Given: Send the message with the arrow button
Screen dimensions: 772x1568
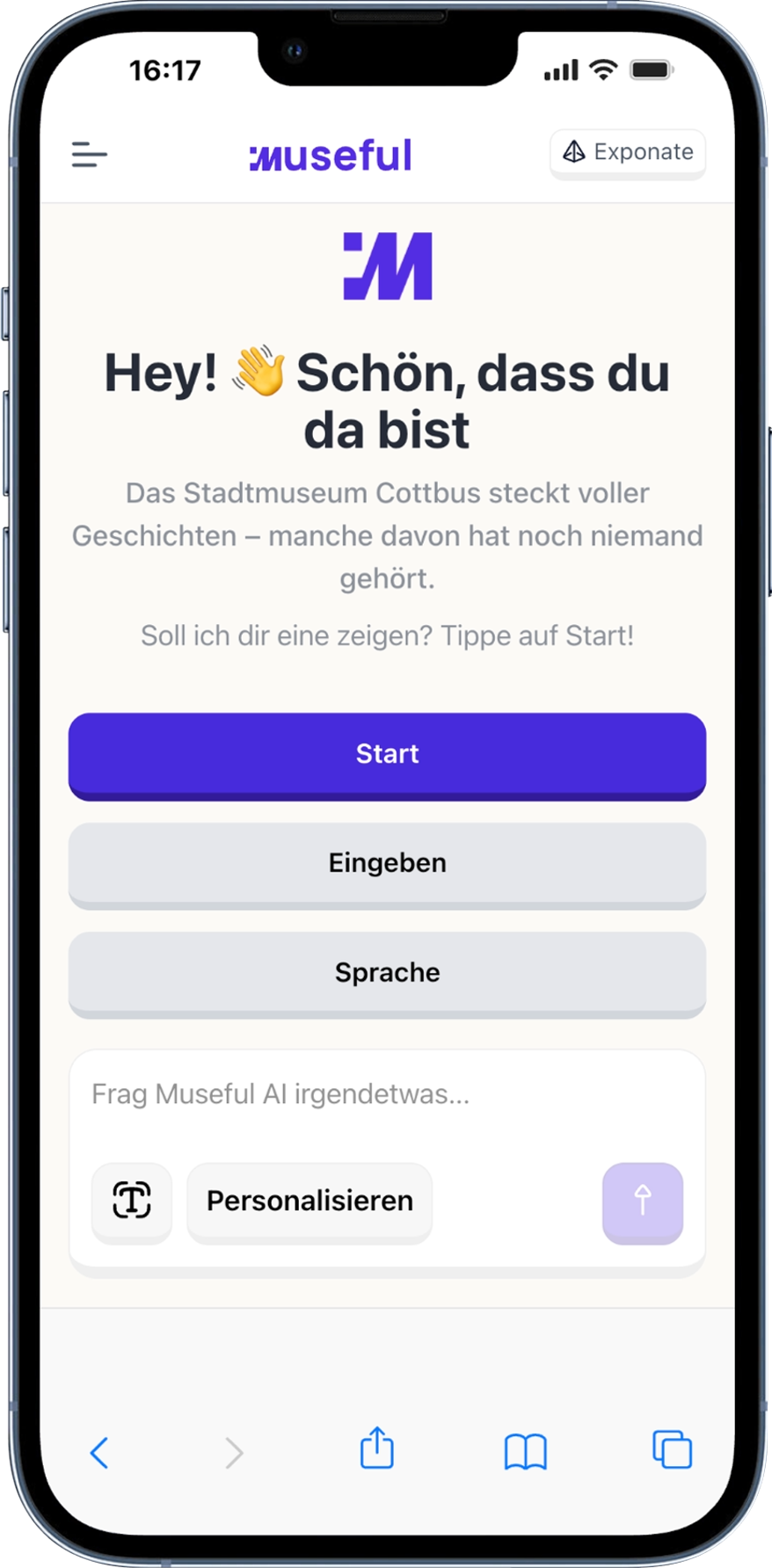Looking at the screenshot, I should click(642, 1201).
